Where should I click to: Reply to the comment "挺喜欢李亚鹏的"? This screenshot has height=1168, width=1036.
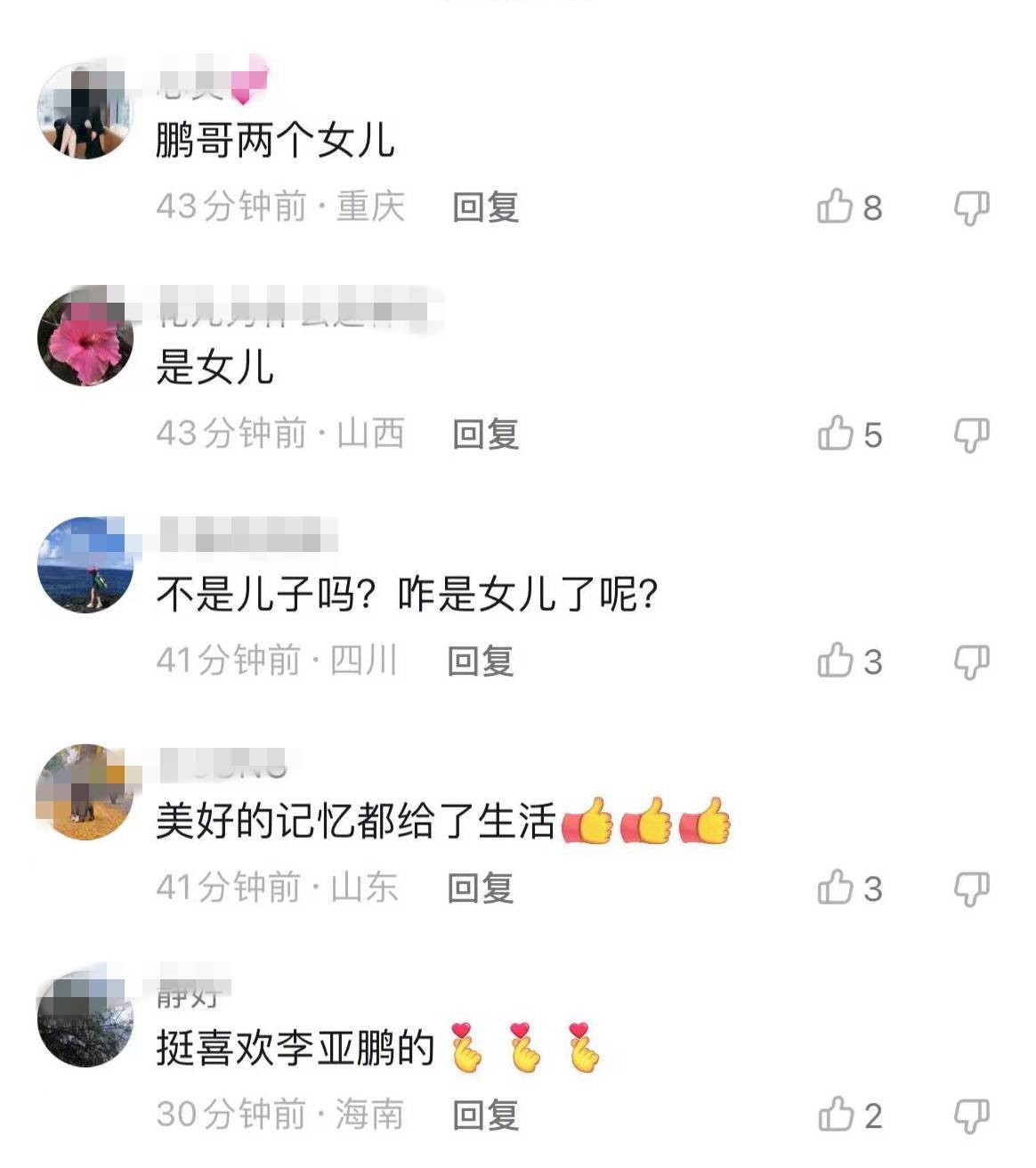[x=485, y=1115]
